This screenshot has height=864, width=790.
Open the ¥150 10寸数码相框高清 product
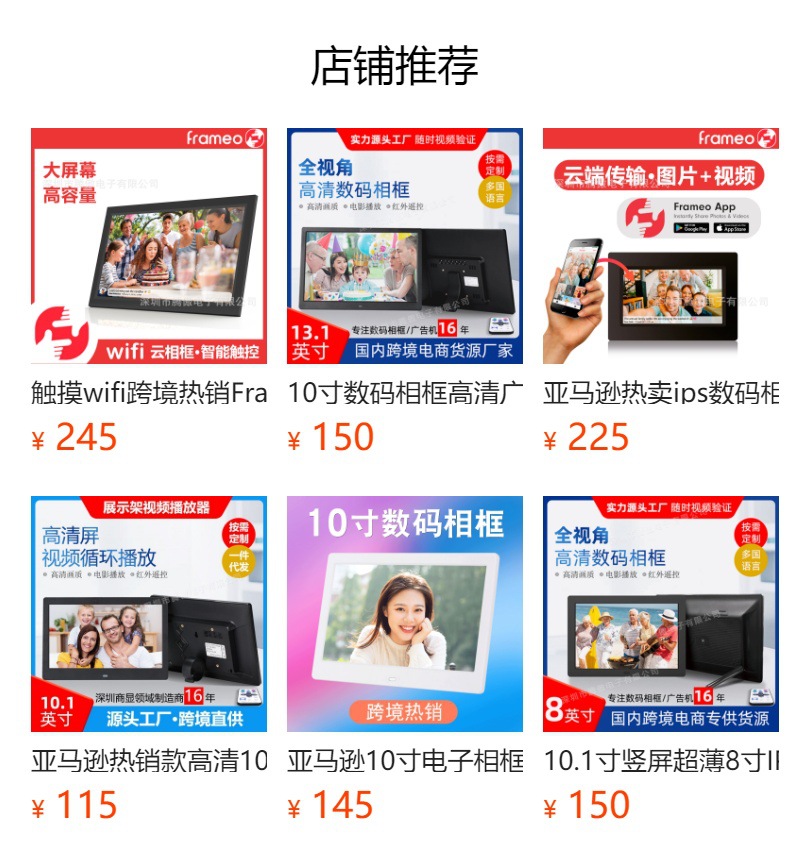(404, 246)
